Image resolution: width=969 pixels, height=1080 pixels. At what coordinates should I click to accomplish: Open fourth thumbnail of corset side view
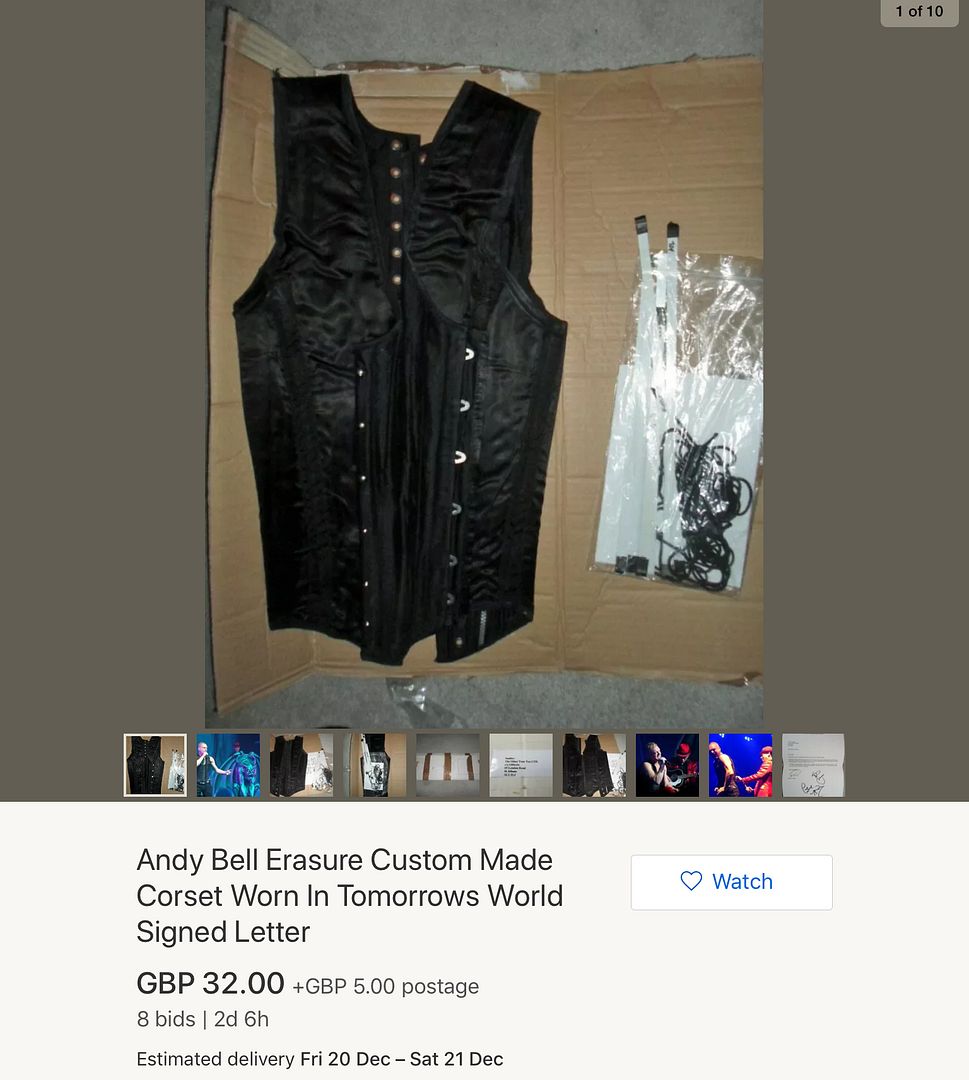click(375, 765)
